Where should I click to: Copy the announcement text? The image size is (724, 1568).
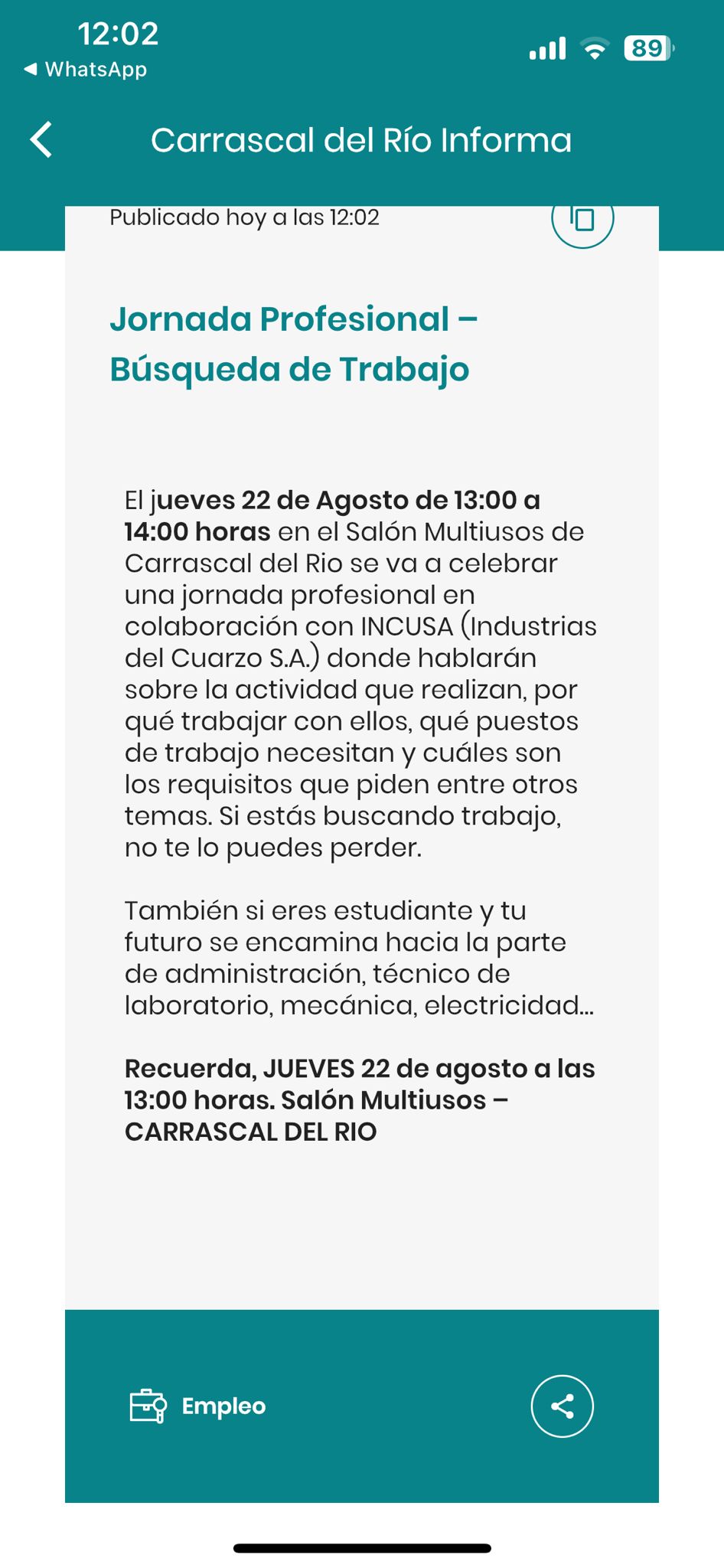point(582,220)
